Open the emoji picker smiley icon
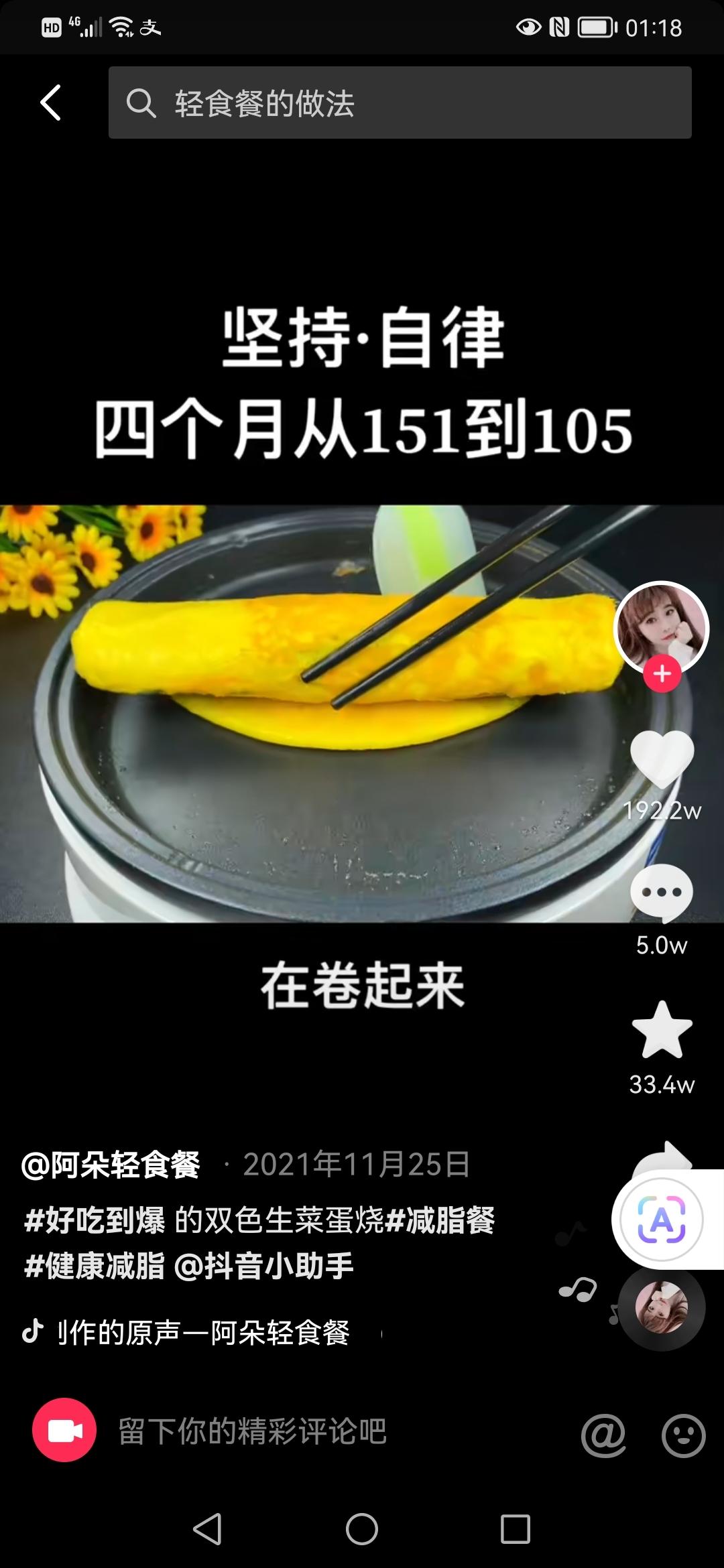This screenshot has height=1568, width=724. (683, 1435)
